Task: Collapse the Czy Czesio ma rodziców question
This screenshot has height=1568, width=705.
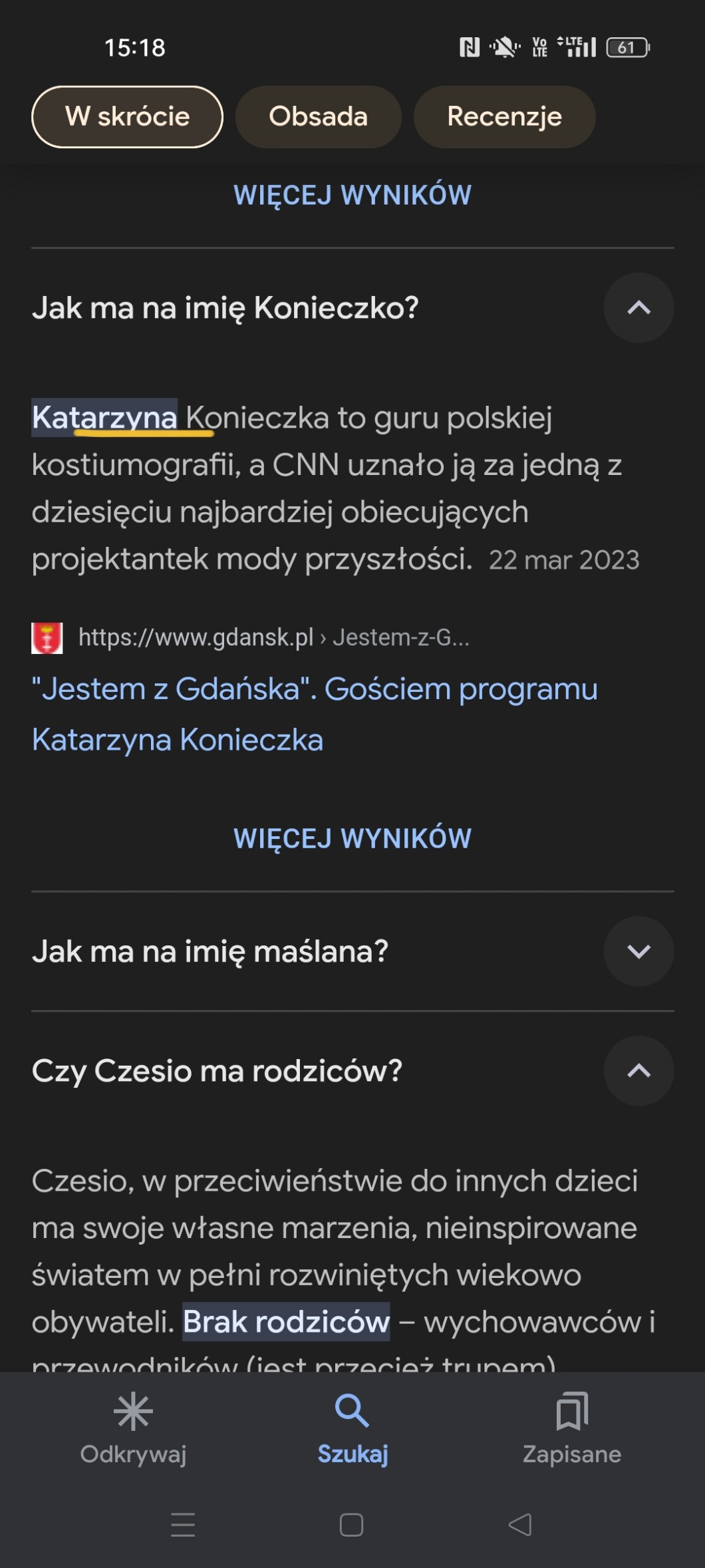Action: (638, 1071)
